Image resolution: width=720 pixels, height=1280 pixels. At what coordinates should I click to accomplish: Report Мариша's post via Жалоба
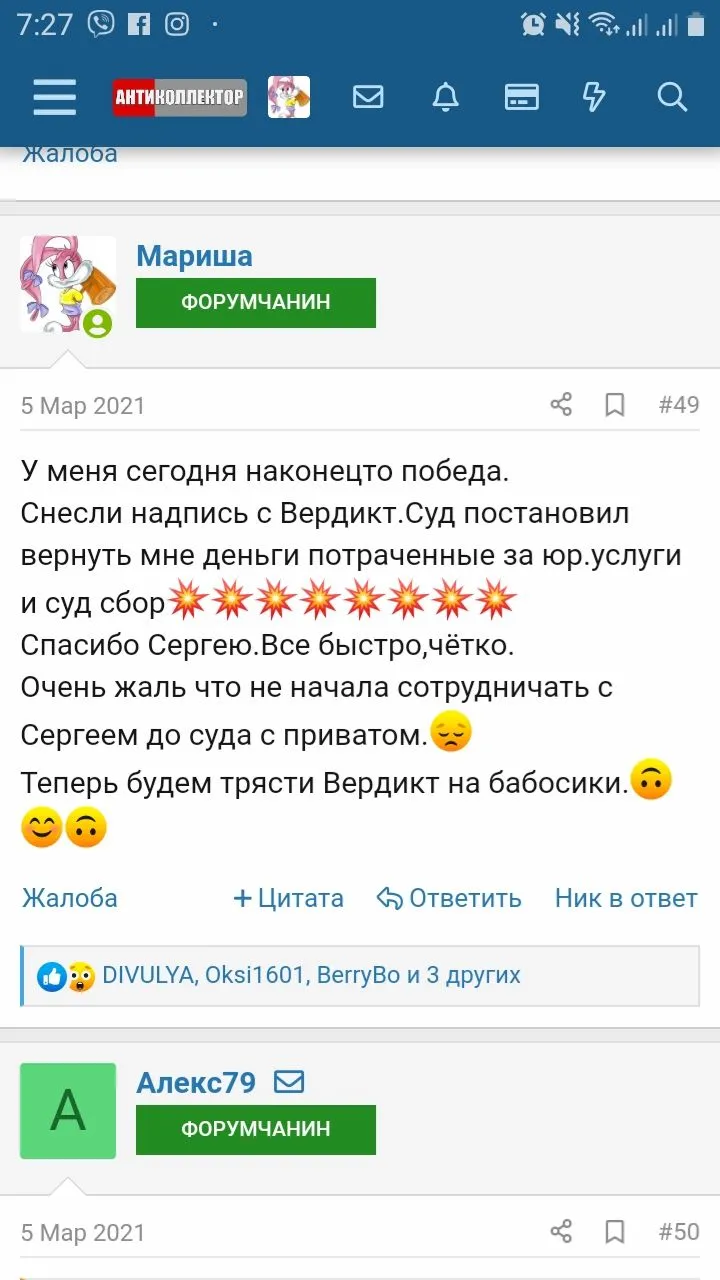tap(70, 898)
